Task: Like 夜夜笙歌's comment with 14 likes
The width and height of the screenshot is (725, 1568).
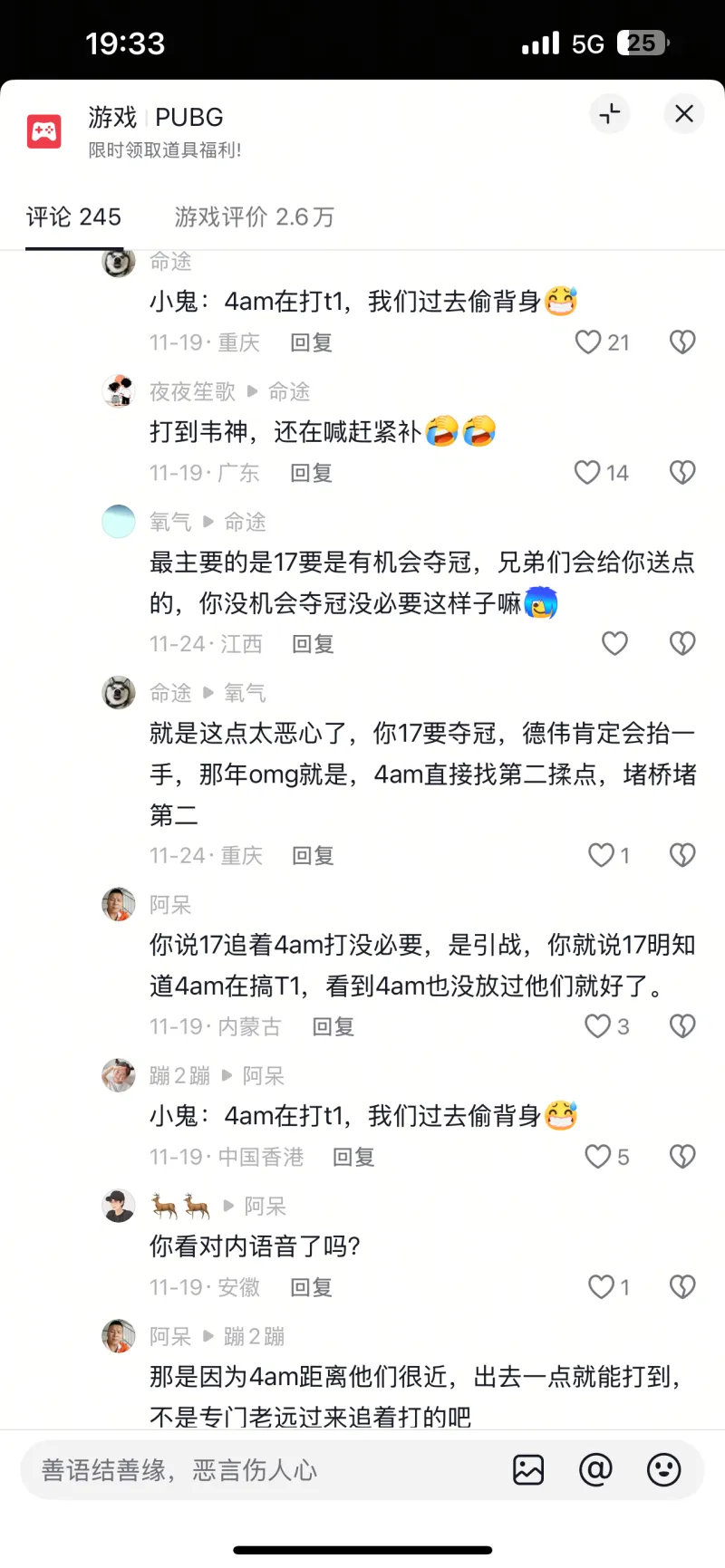Action: [x=588, y=473]
